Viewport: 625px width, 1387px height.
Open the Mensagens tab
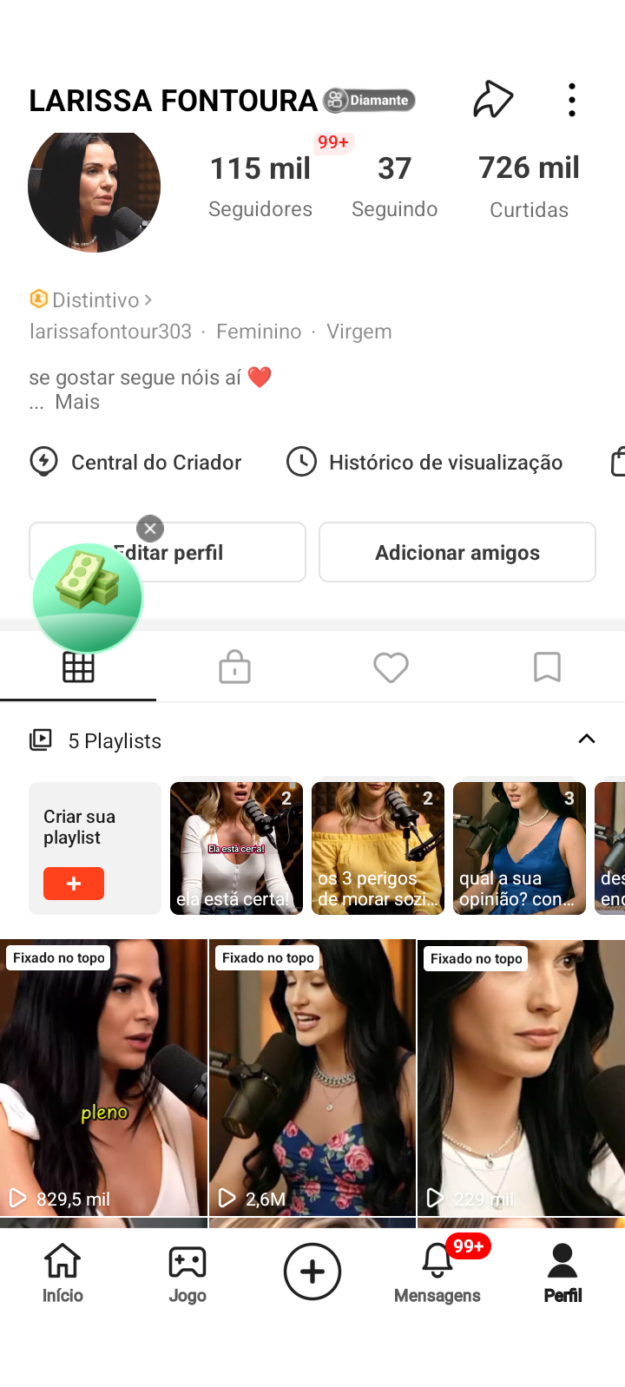[437, 1274]
